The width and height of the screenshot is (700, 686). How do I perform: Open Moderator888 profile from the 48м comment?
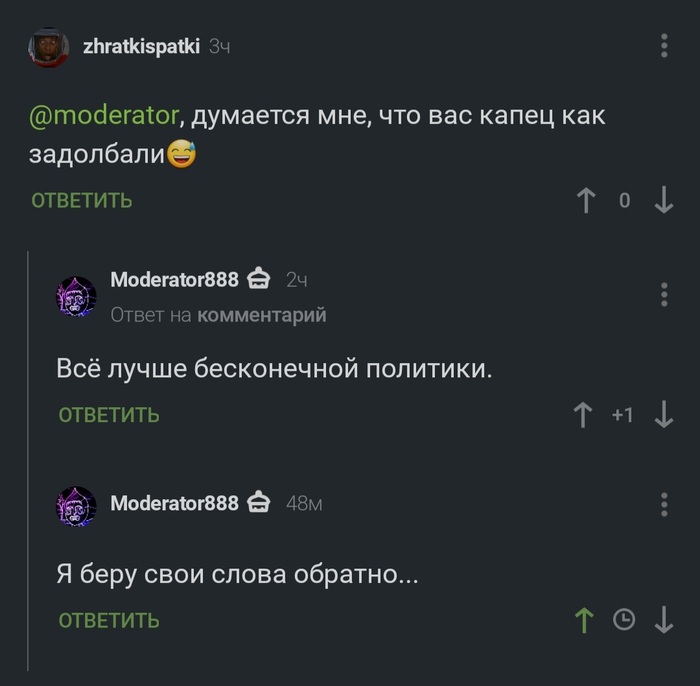coord(174,503)
